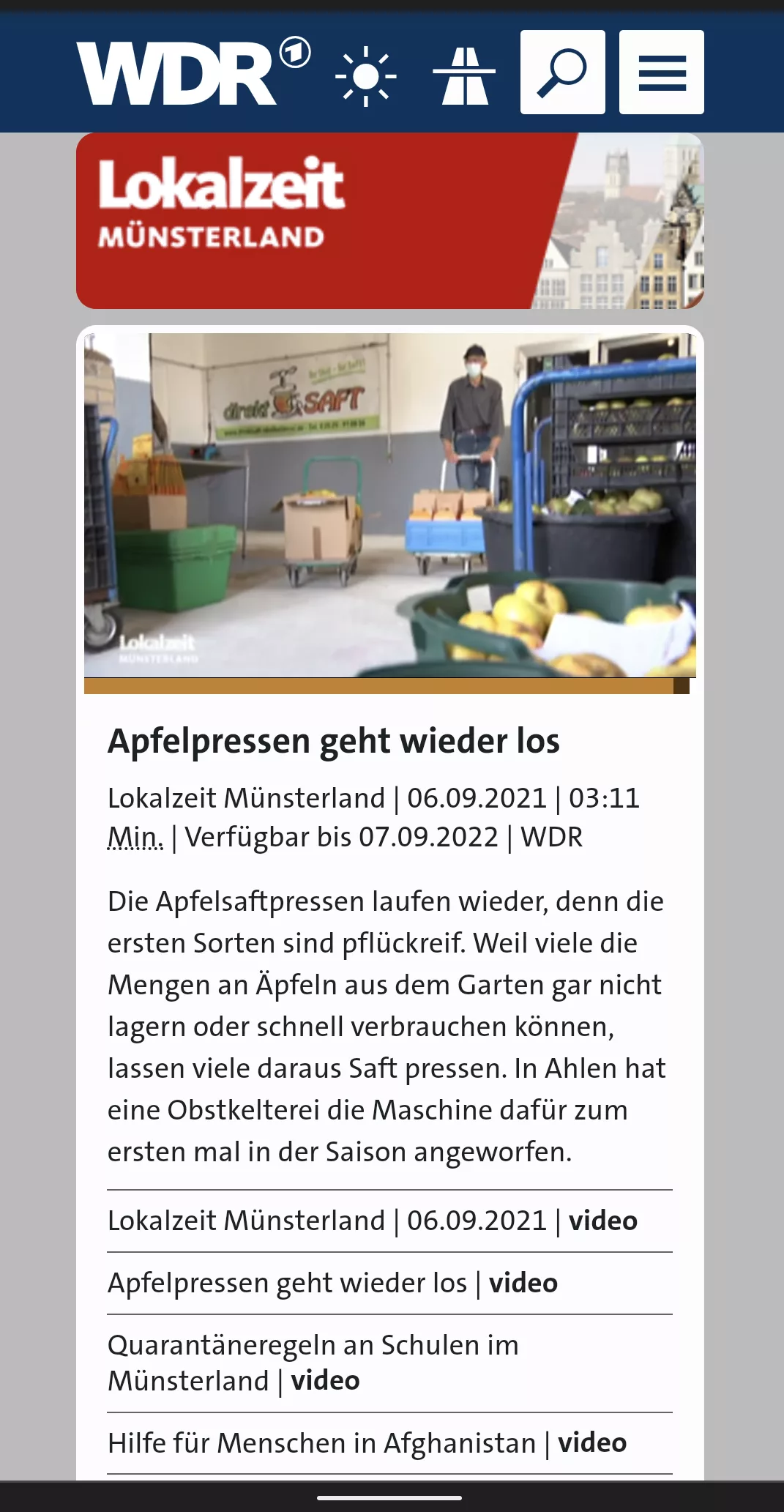This screenshot has height=1512, width=784.
Task: Open the traffic motorway icon
Action: [x=464, y=76]
